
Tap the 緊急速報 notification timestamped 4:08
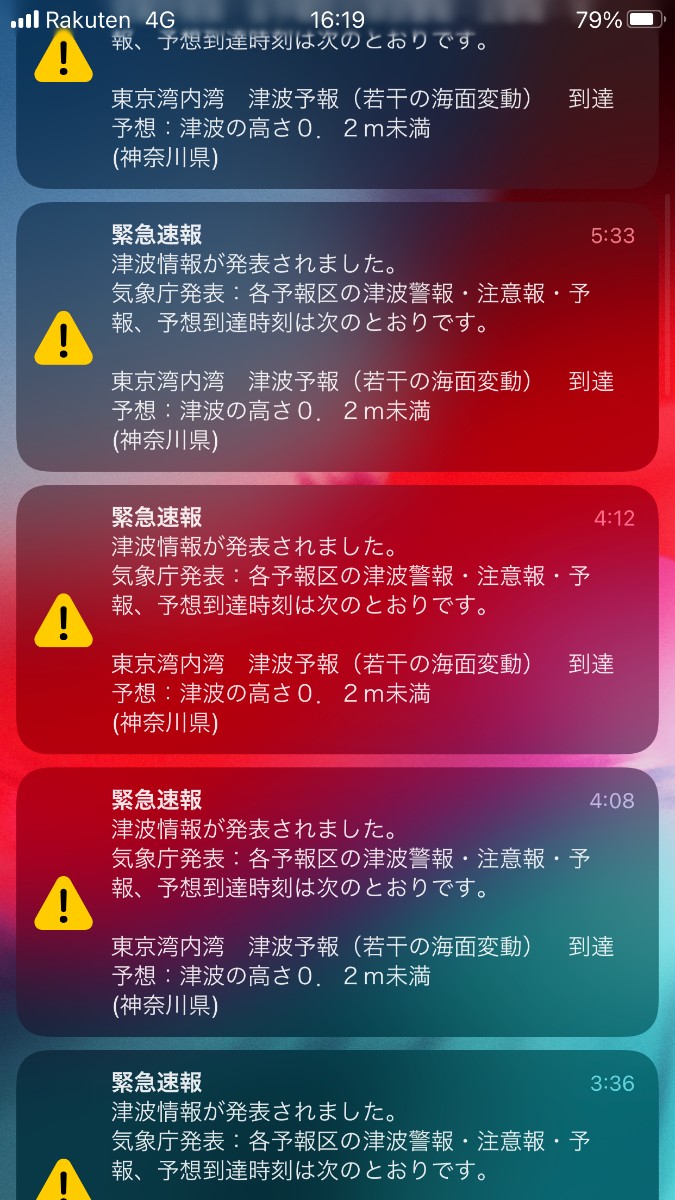tap(337, 902)
